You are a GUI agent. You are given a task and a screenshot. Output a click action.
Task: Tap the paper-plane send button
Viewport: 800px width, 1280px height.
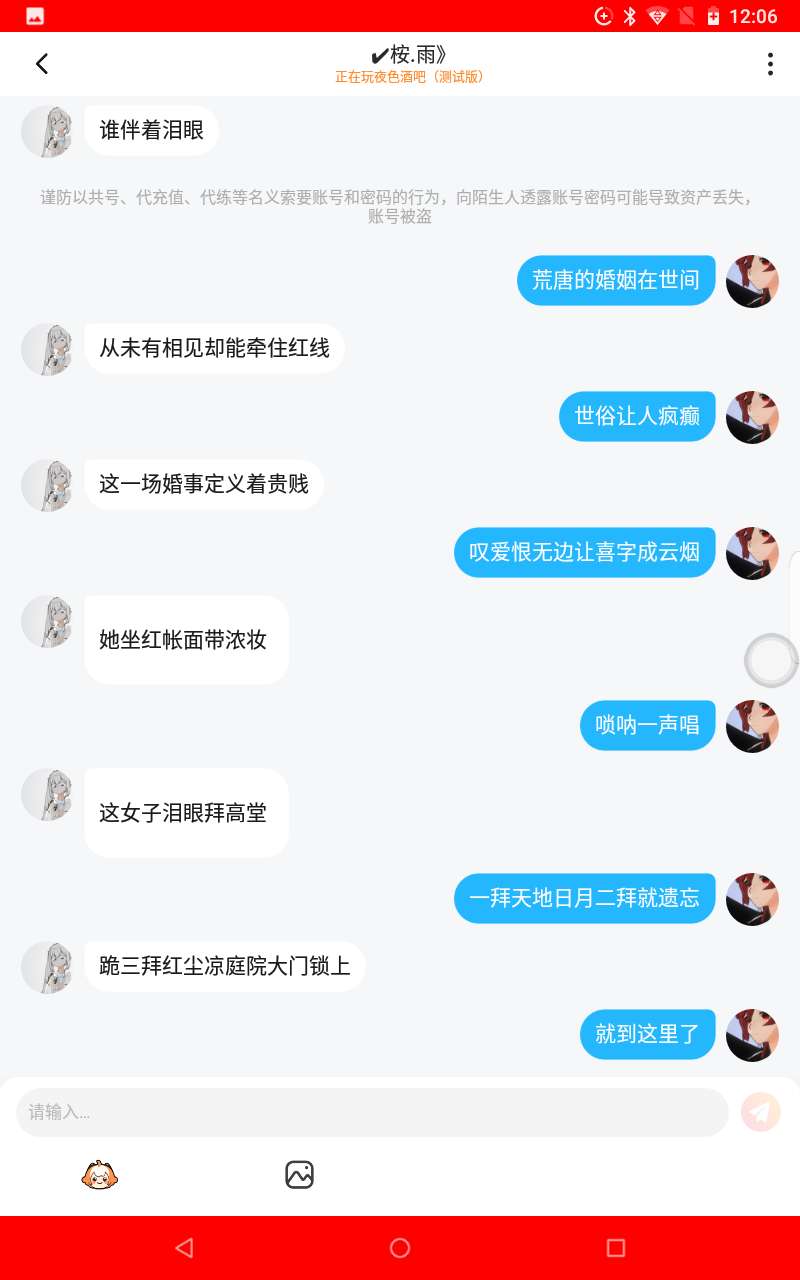[x=761, y=1112]
